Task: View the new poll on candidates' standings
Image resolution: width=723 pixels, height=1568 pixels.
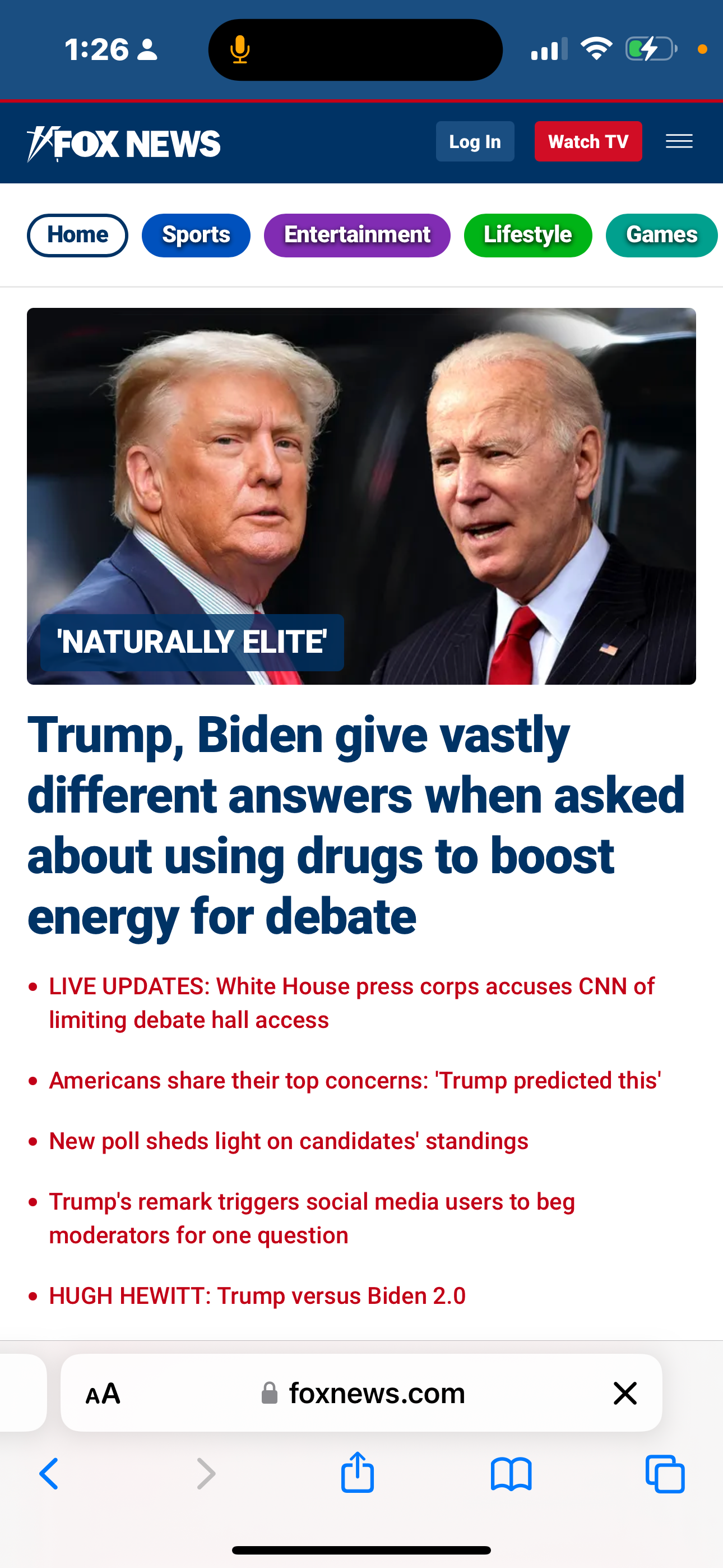Action: (289, 1141)
